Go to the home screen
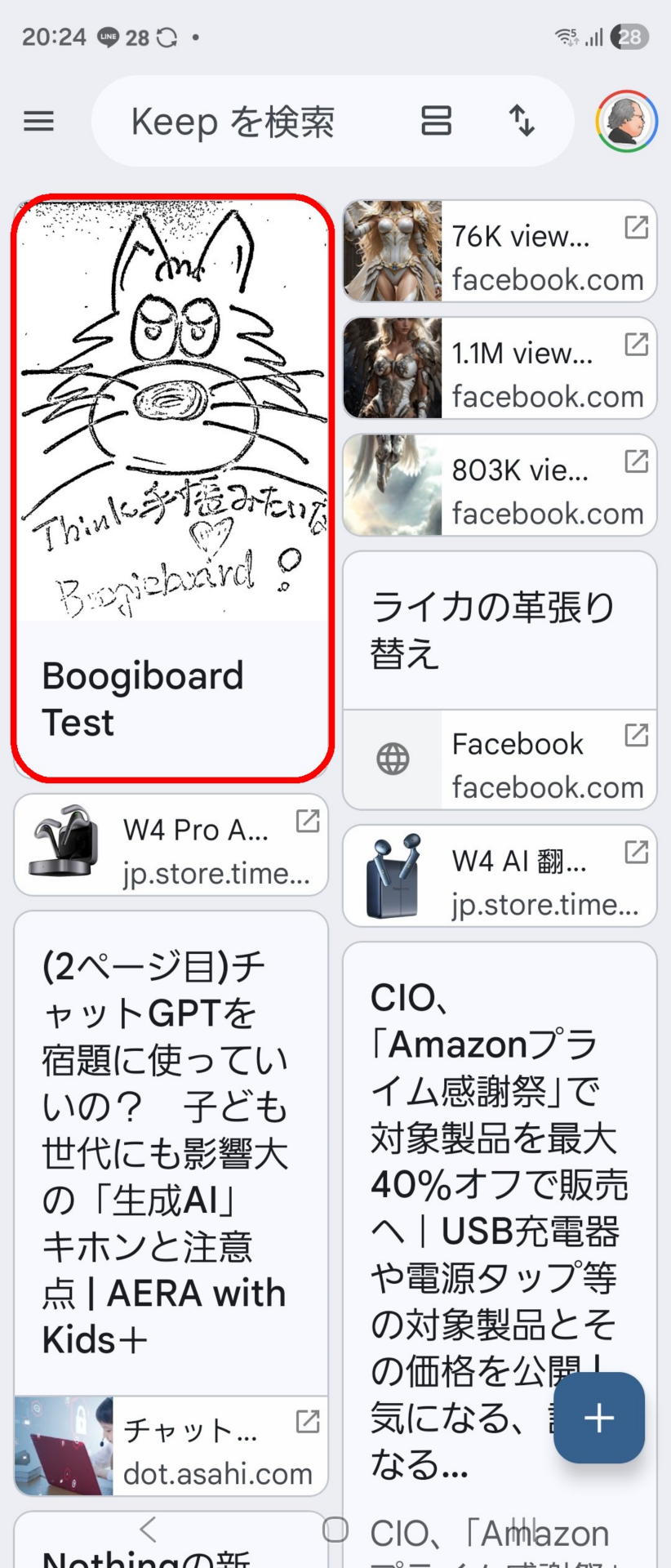 (335, 1529)
